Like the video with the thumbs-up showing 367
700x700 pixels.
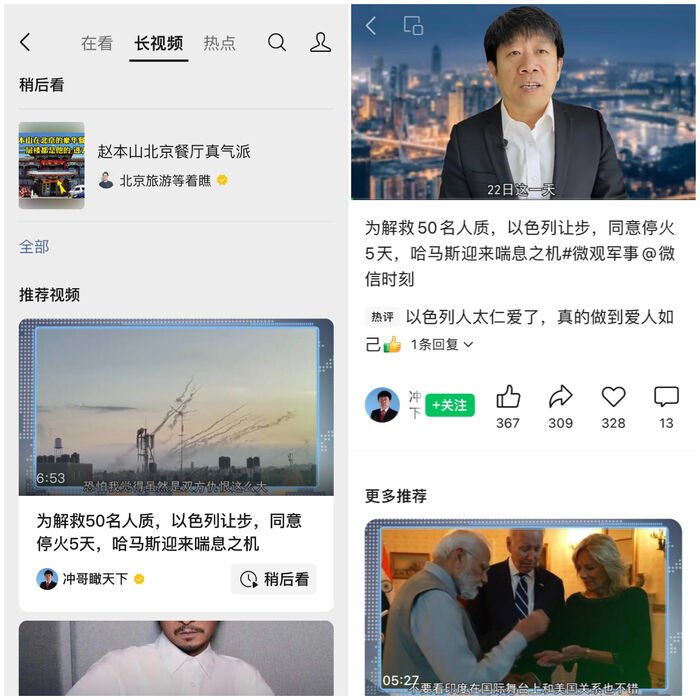tap(508, 398)
